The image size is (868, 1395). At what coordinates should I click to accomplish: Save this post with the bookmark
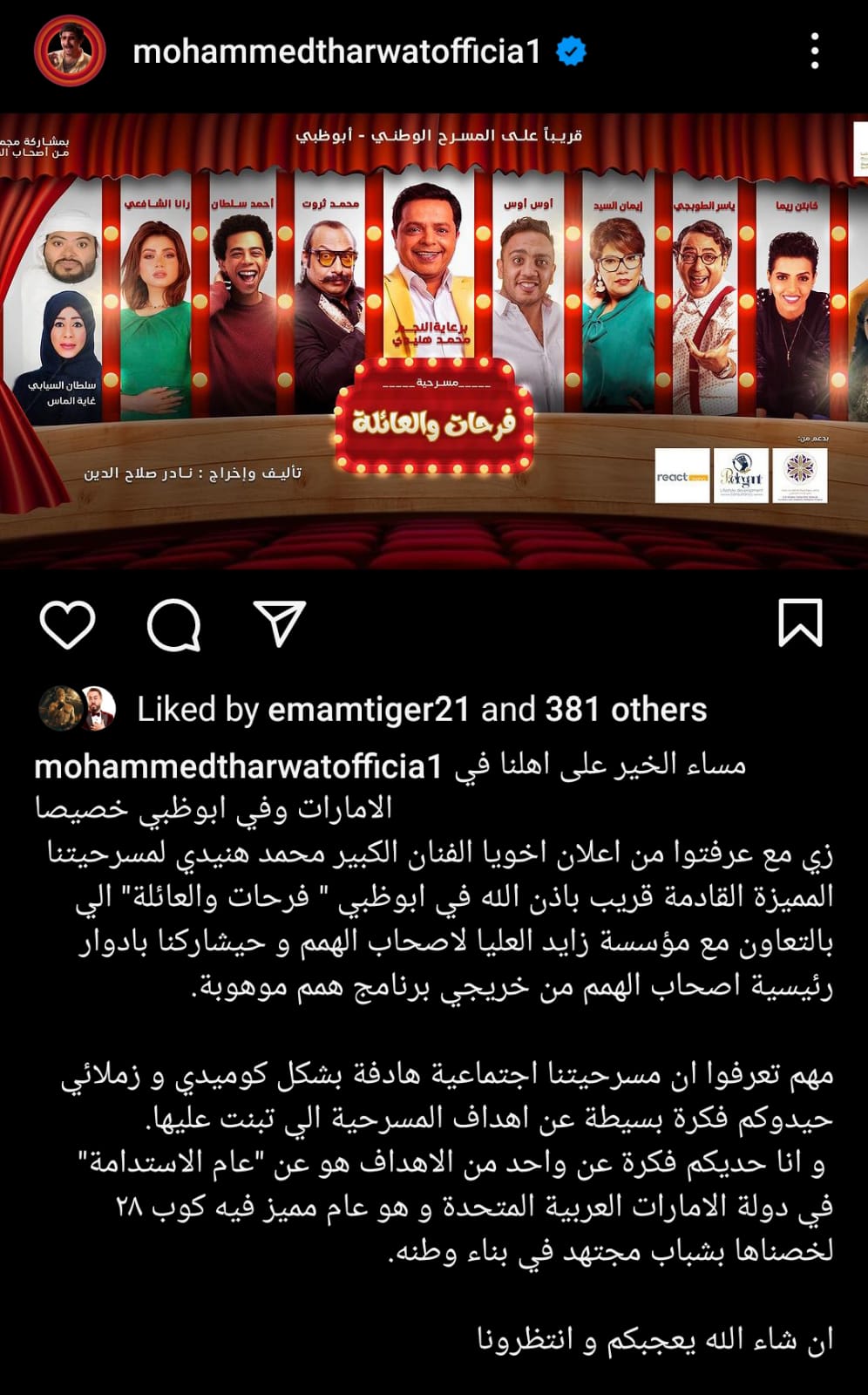click(x=799, y=623)
